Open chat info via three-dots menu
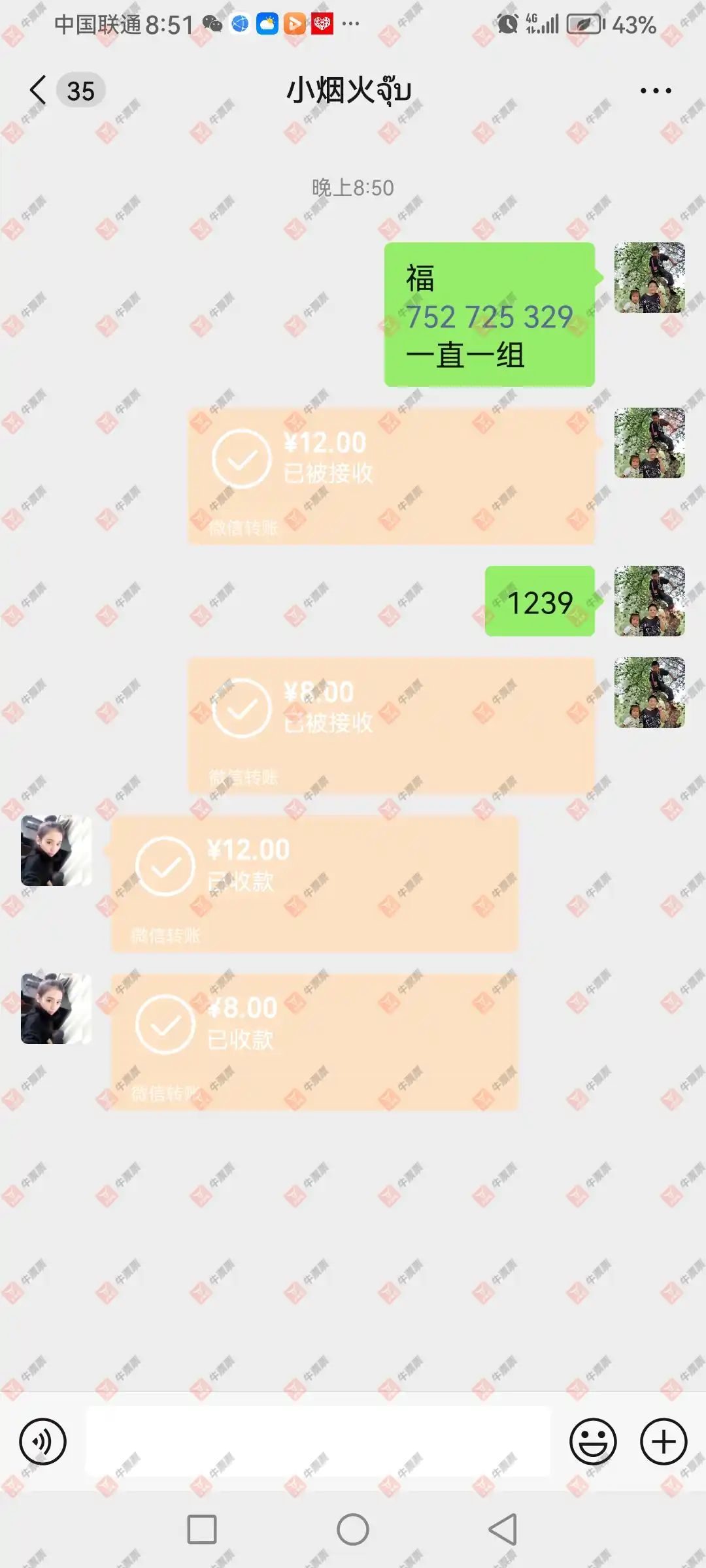 655,91
